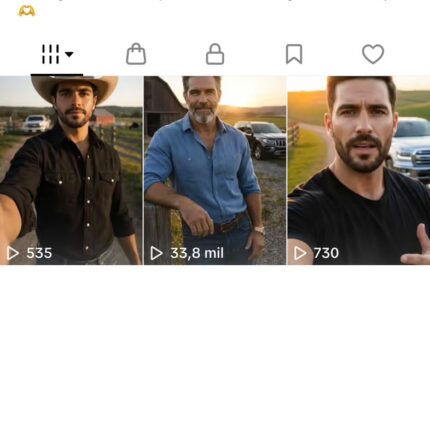Open the private videos lock tab
This screenshot has width=430, height=430.
(x=215, y=54)
